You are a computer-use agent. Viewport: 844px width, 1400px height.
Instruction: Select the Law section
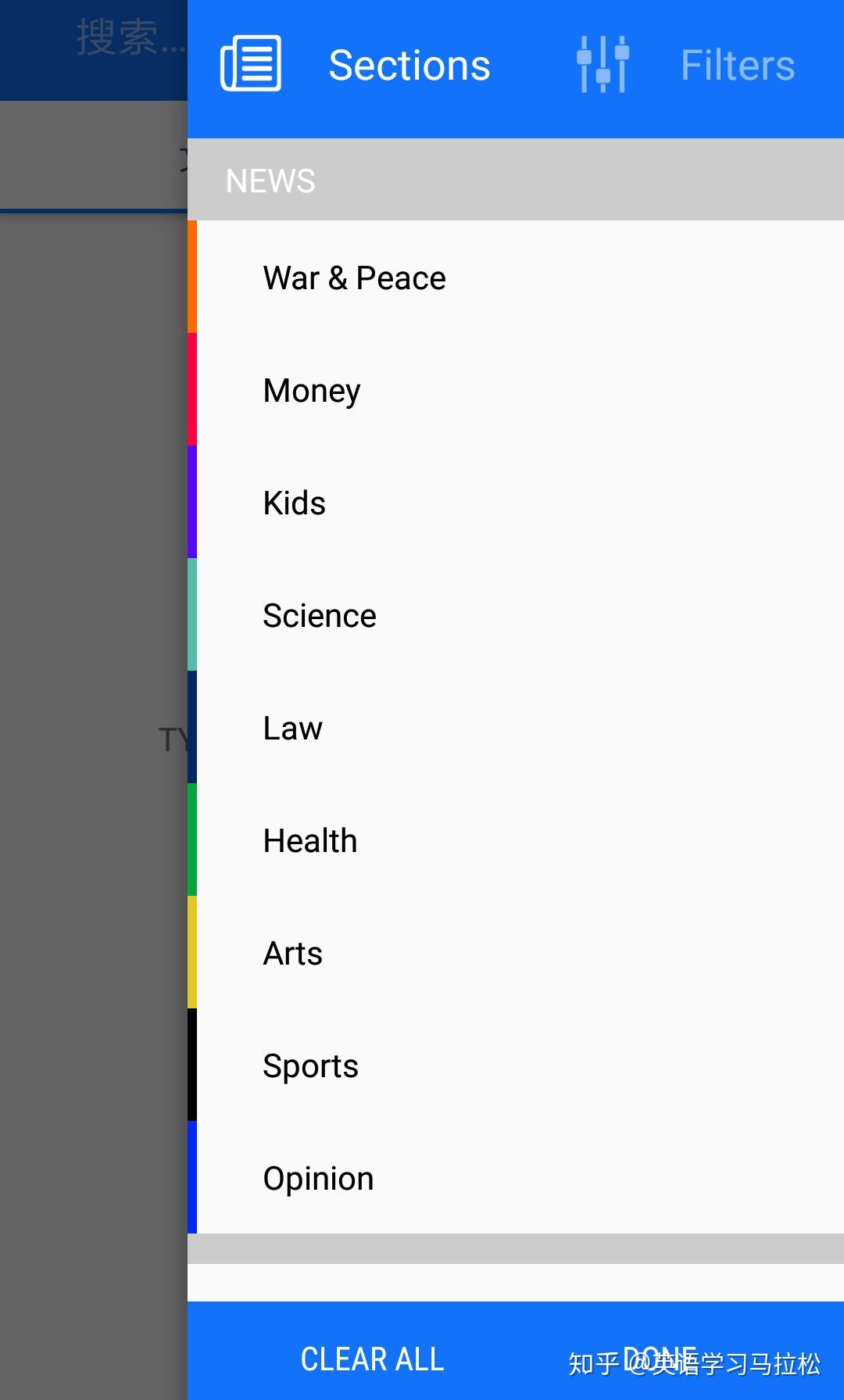point(293,729)
